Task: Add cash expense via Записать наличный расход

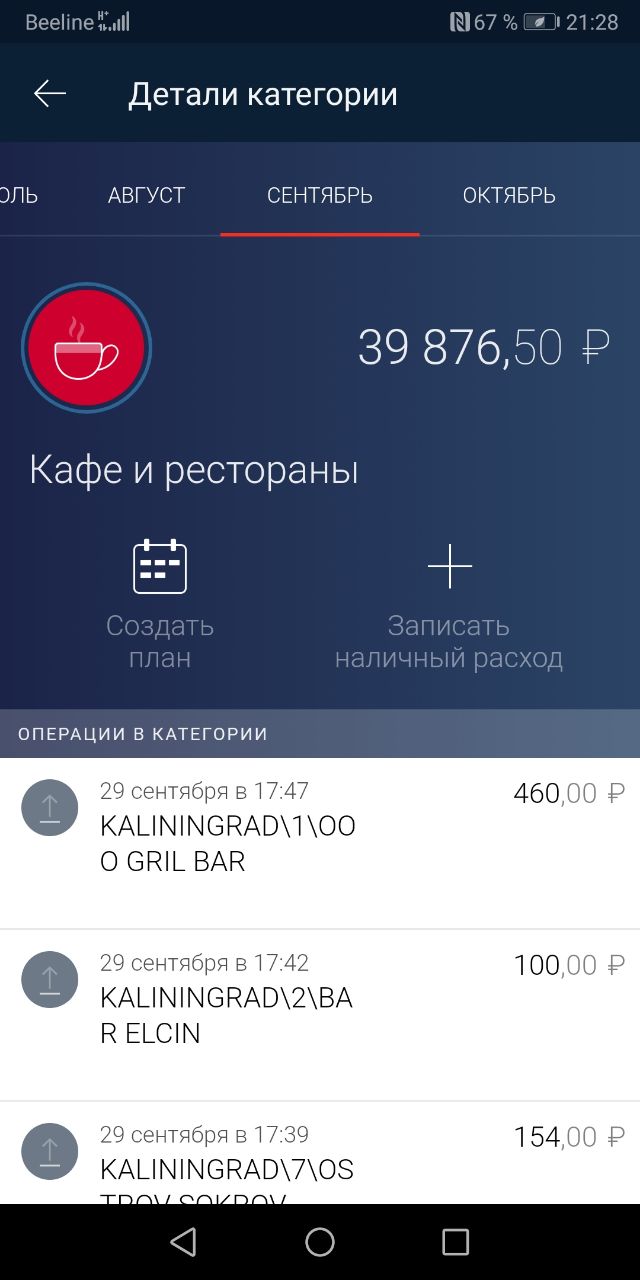Action: pos(449,605)
